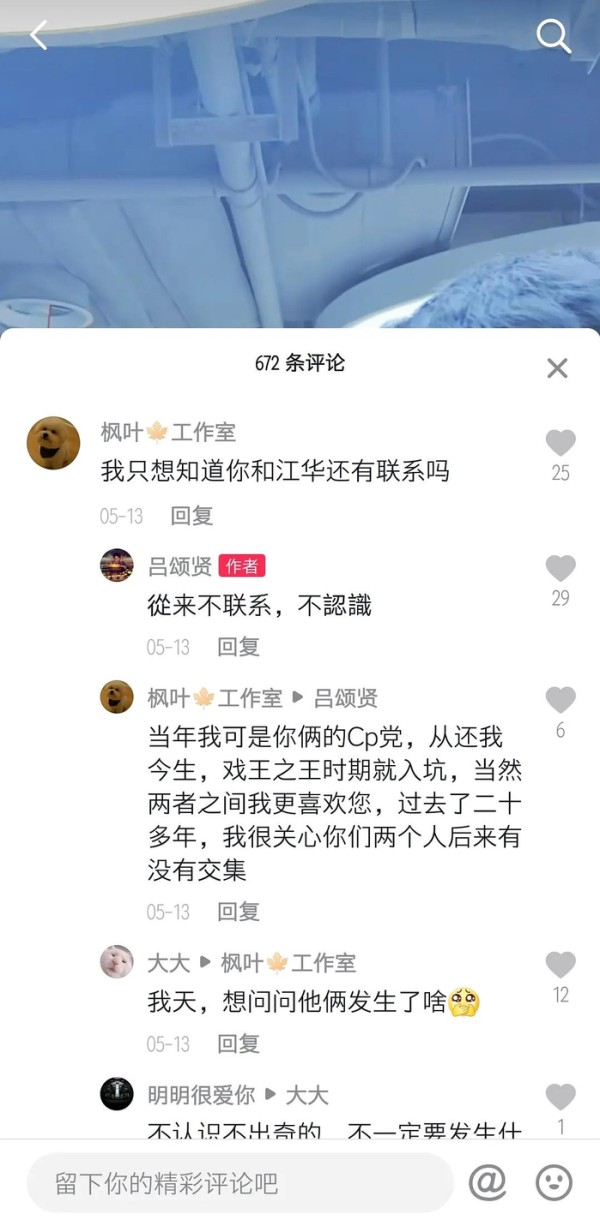600x1226 pixels.
Task: Open the emoji picker
Action: click(554, 1183)
